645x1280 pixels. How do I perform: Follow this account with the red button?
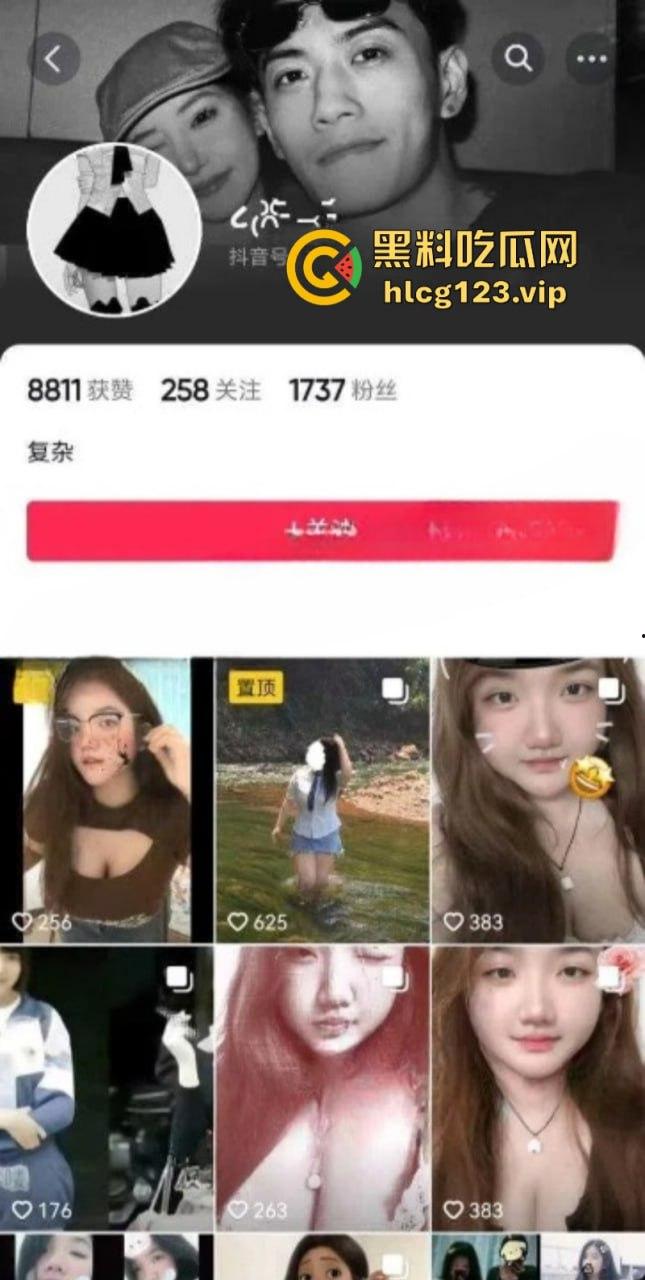[x=322, y=530]
